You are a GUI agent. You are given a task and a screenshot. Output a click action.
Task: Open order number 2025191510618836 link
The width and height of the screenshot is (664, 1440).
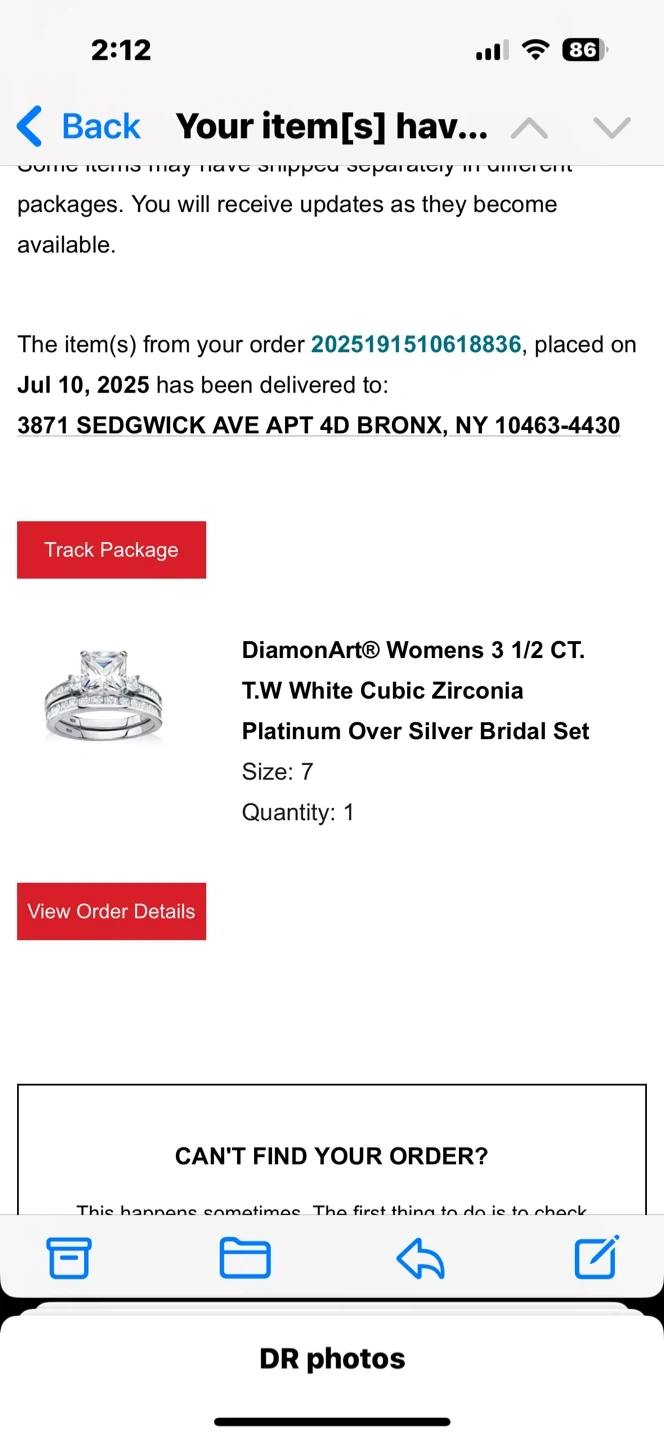[x=416, y=345]
